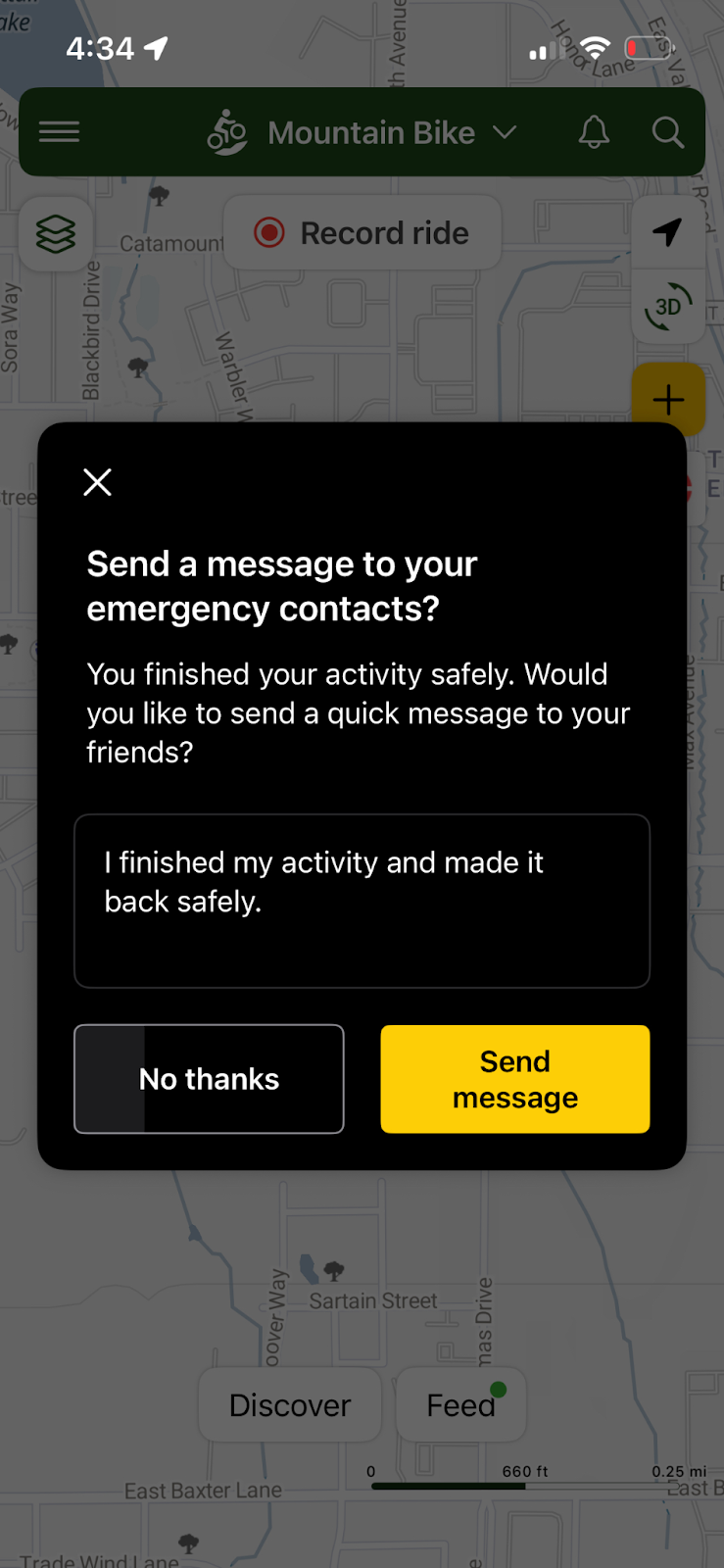The width and height of the screenshot is (724, 1568).
Task: Center map on my location
Action: click(668, 232)
